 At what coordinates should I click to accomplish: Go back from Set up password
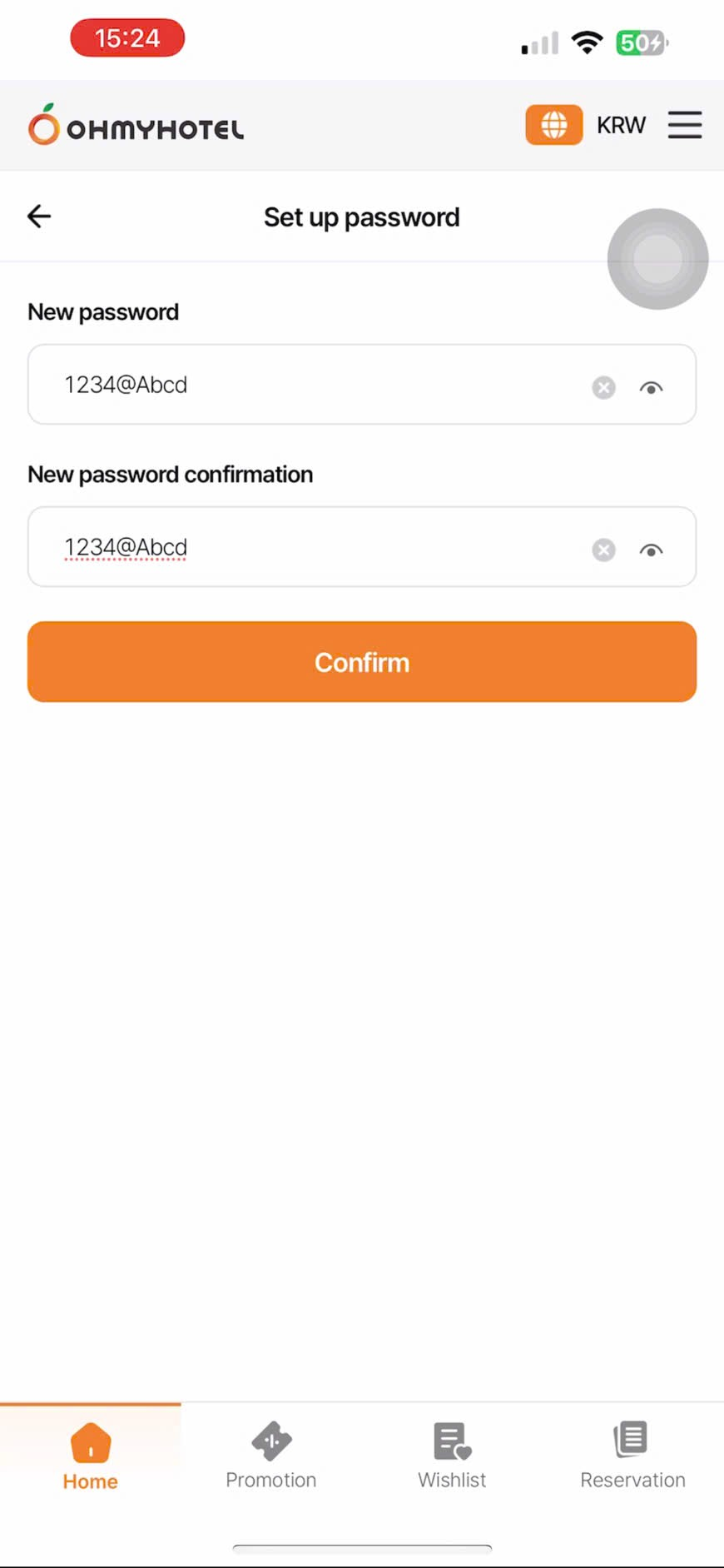tap(39, 217)
